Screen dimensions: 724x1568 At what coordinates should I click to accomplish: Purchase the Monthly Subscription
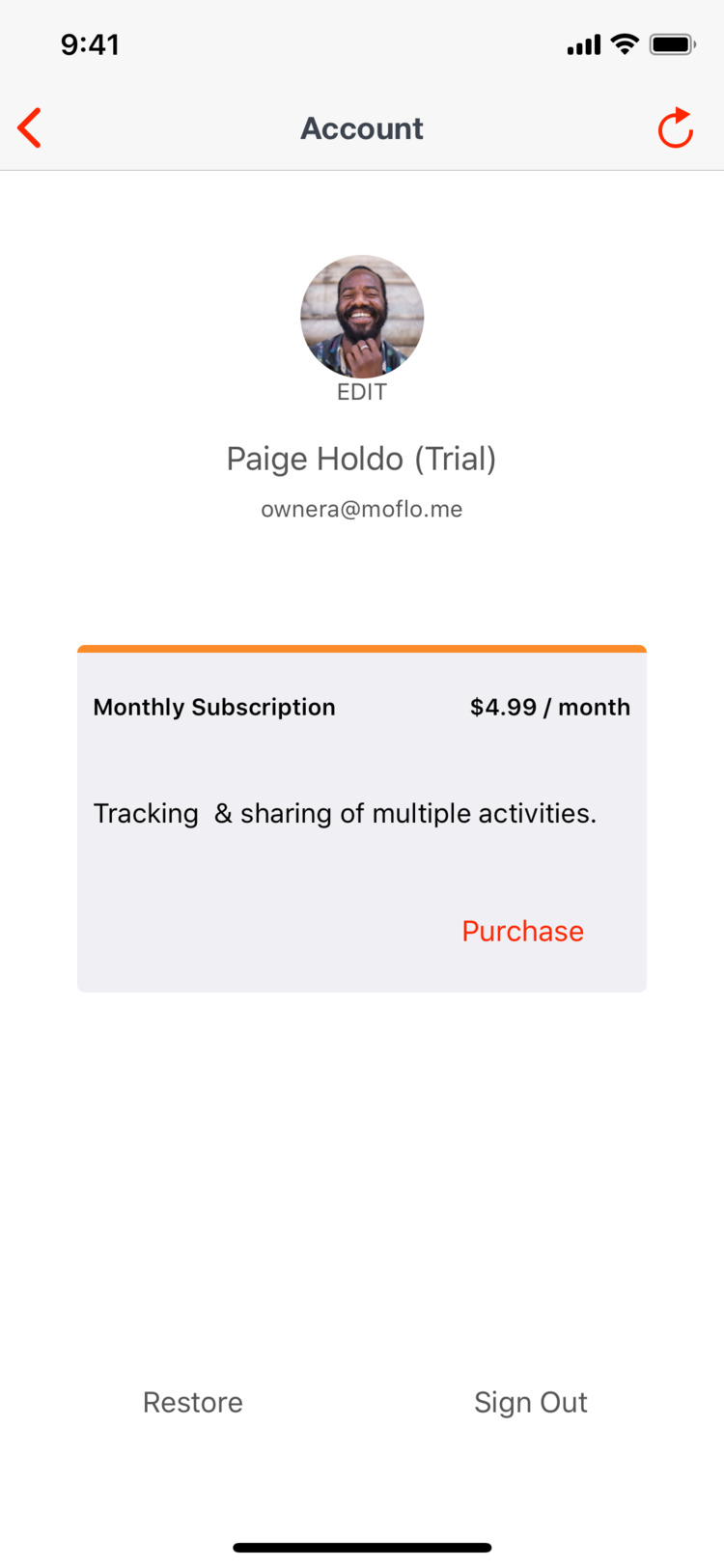pos(522,931)
